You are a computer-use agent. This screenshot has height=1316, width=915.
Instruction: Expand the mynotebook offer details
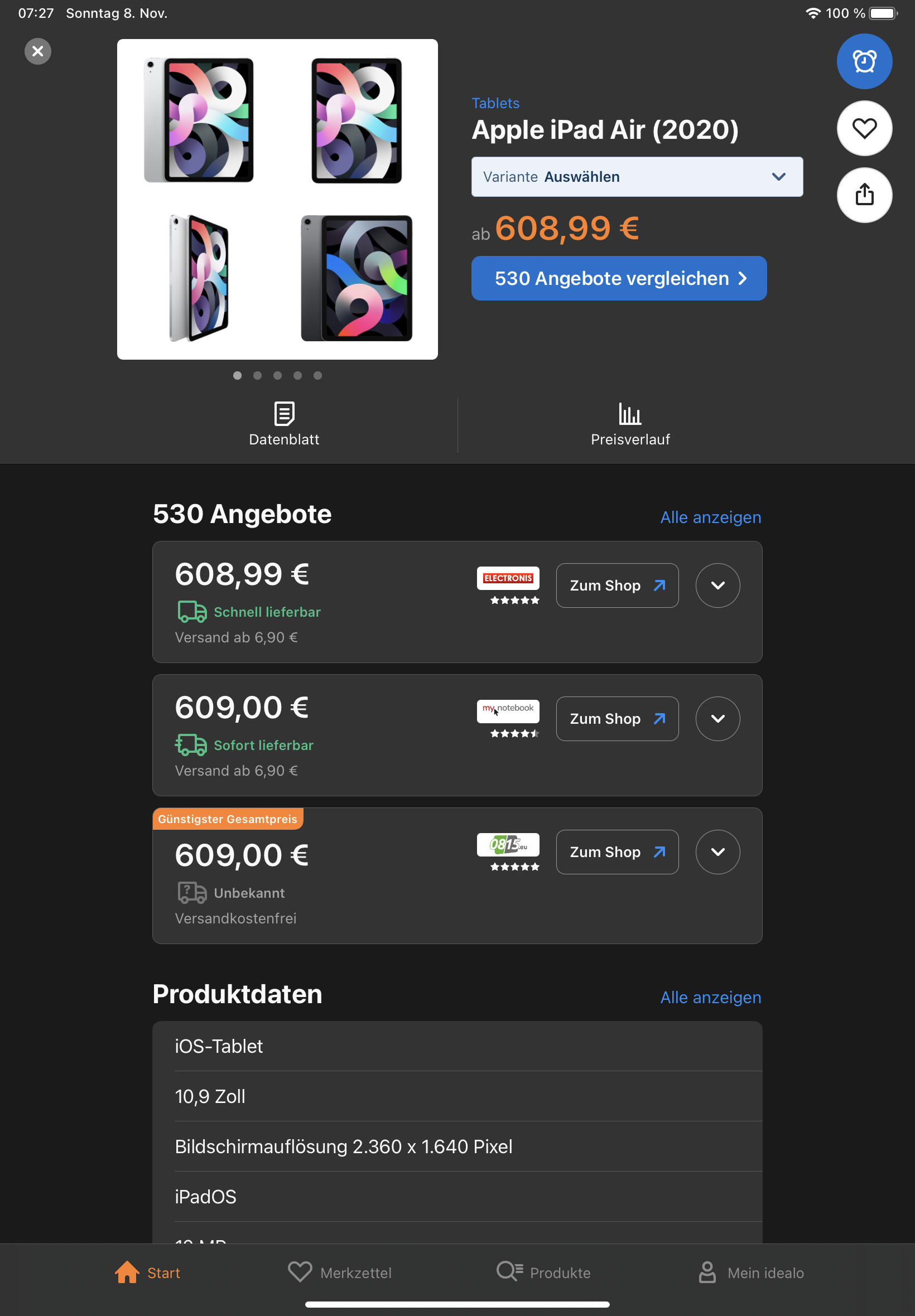(x=716, y=719)
